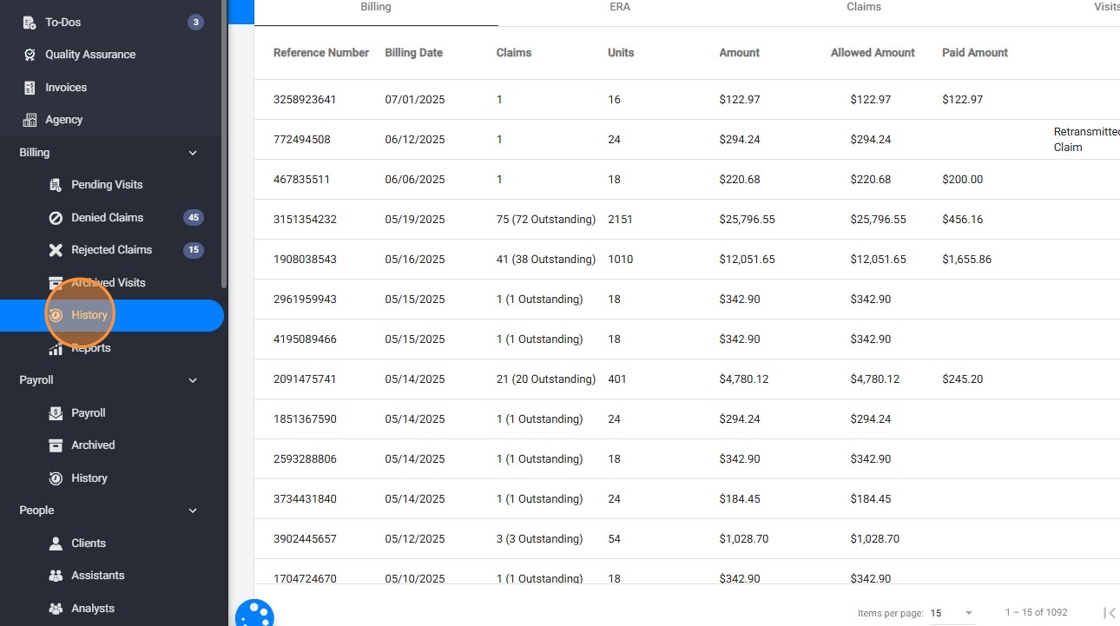Go to Quality Assurance
The image size is (1120, 626).
point(89,55)
